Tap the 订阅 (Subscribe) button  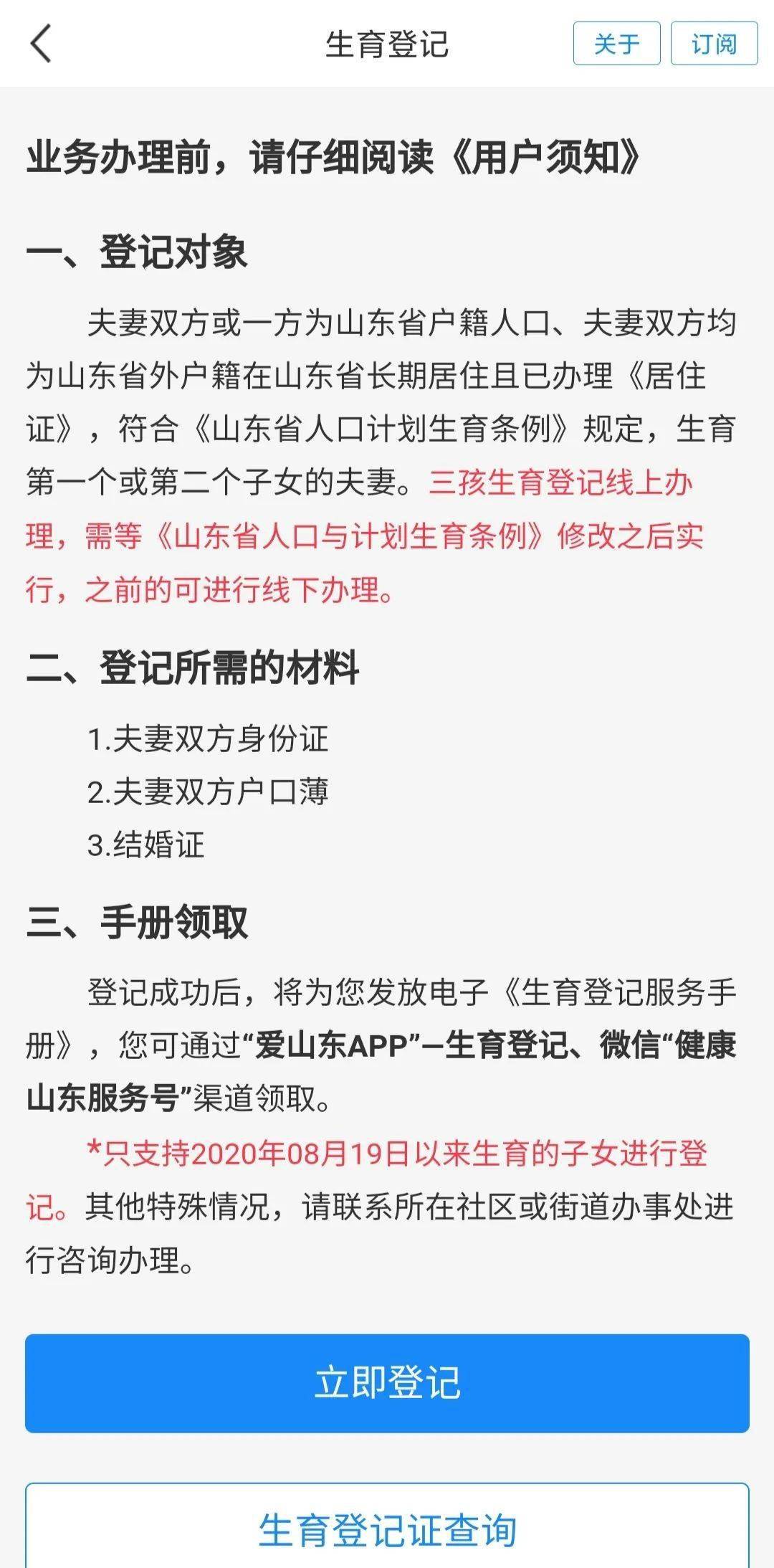(714, 44)
